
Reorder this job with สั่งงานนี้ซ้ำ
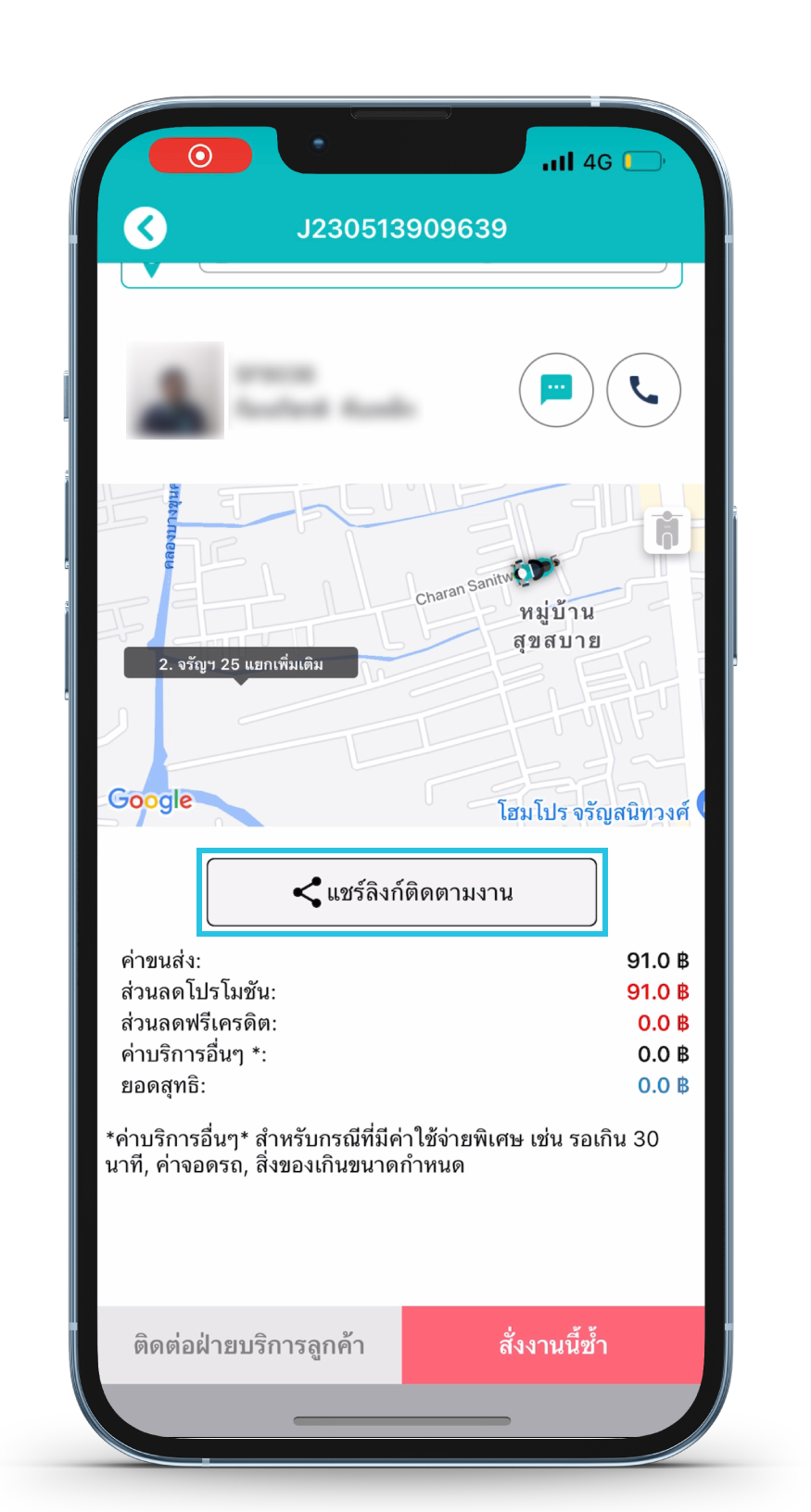pos(553,1344)
